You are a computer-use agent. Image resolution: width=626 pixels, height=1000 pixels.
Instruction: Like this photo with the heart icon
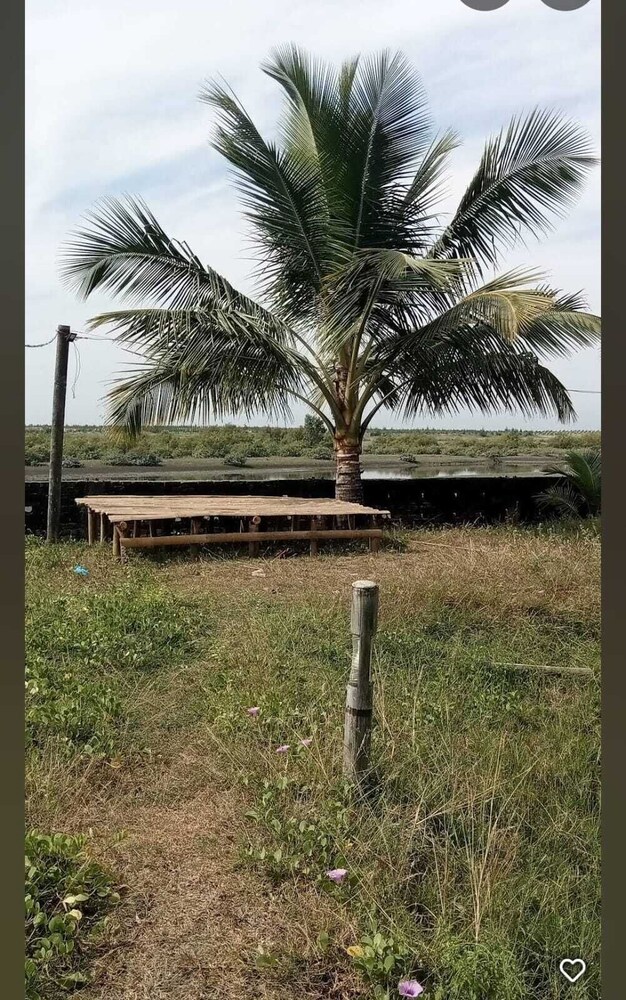pos(572,969)
